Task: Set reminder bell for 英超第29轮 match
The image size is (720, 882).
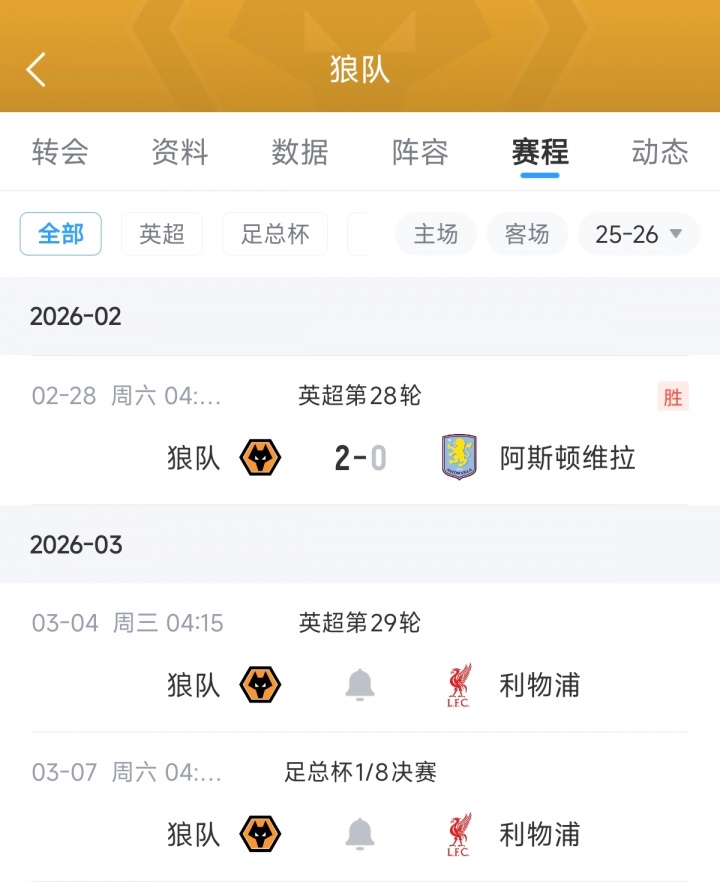Action: pyautogui.click(x=360, y=686)
